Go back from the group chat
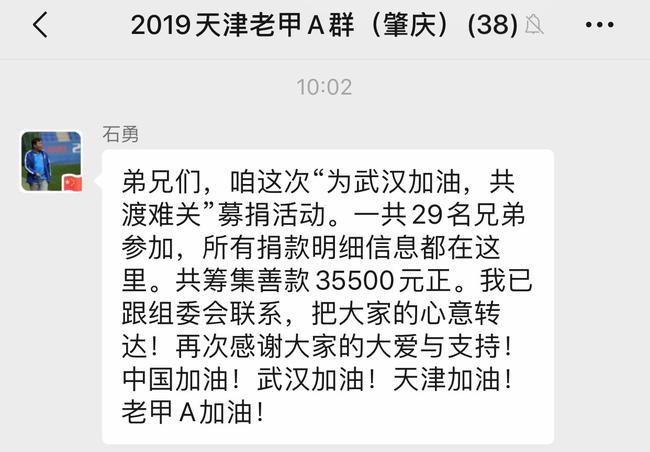This screenshot has height=452, width=650. coord(39,26)
